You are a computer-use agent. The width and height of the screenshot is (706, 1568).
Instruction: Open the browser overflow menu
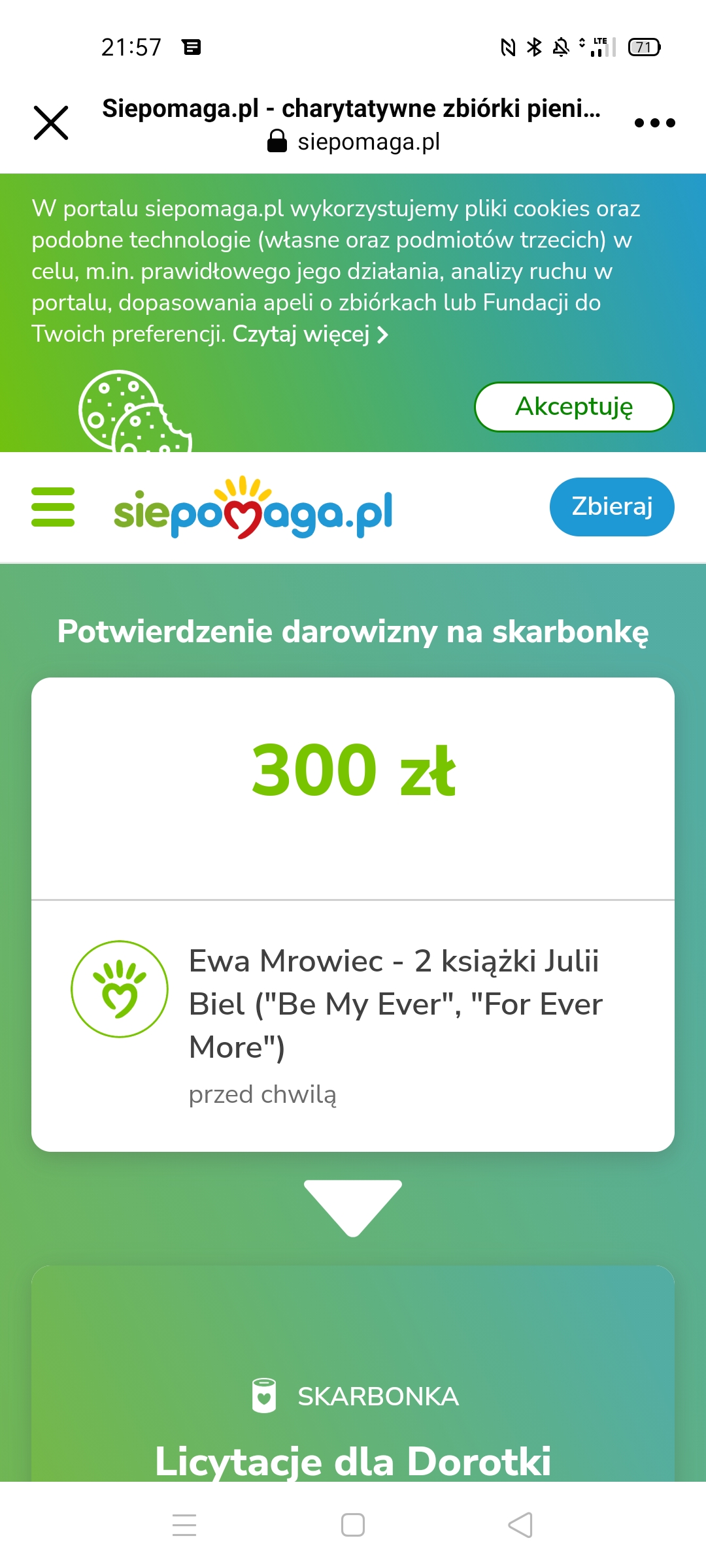click(x=654, y=123)
